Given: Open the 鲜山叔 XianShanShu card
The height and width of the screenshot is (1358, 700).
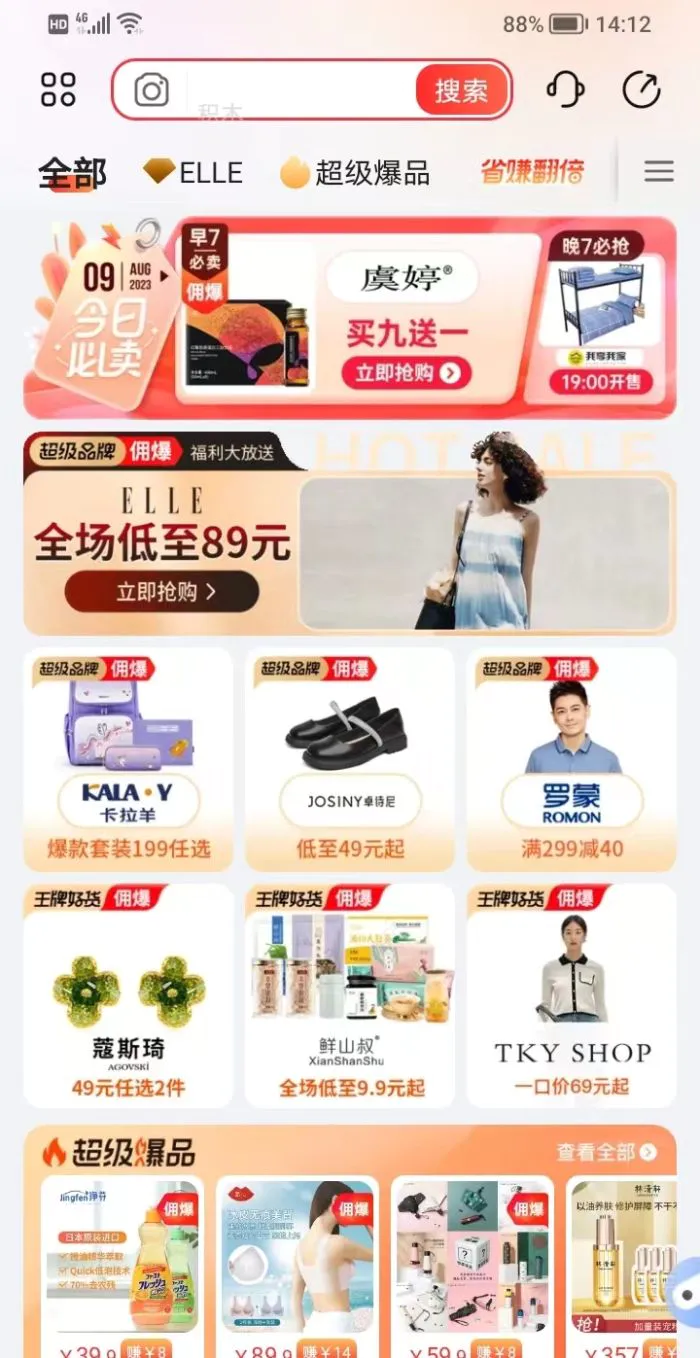Looking at the screenshot, I should pos(349,996).
